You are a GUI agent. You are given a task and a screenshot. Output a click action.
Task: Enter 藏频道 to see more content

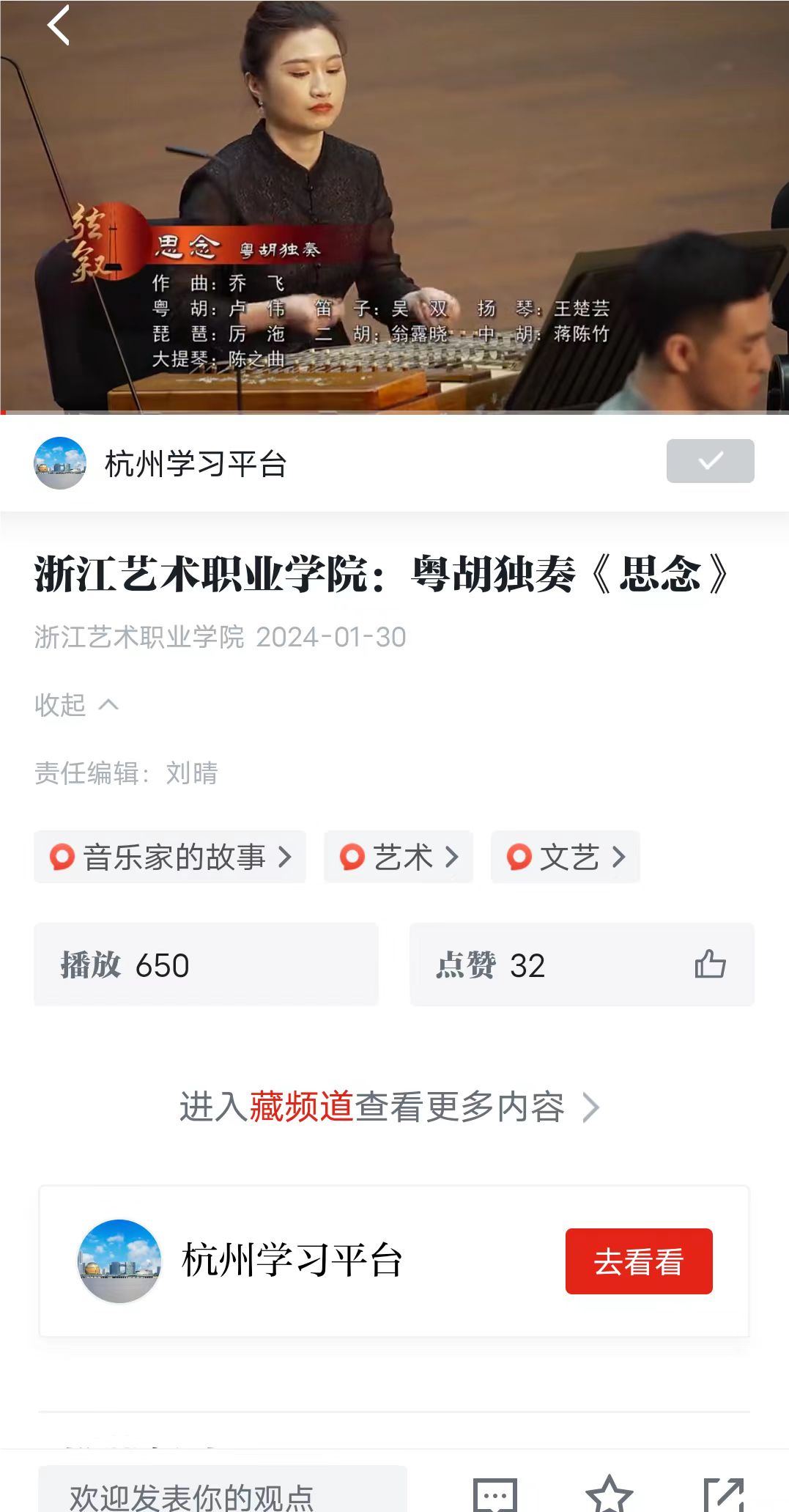[390, 1107]
